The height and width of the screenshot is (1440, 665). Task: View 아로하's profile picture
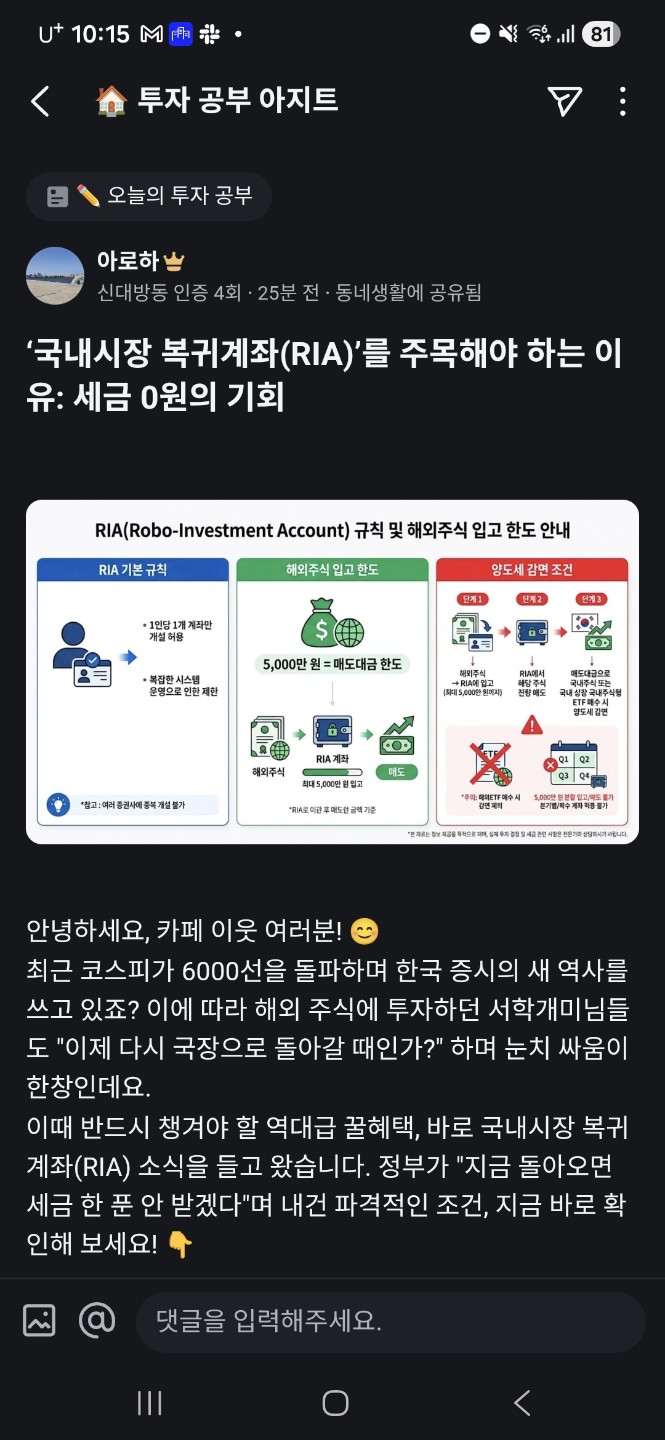[x=55, y=276]
